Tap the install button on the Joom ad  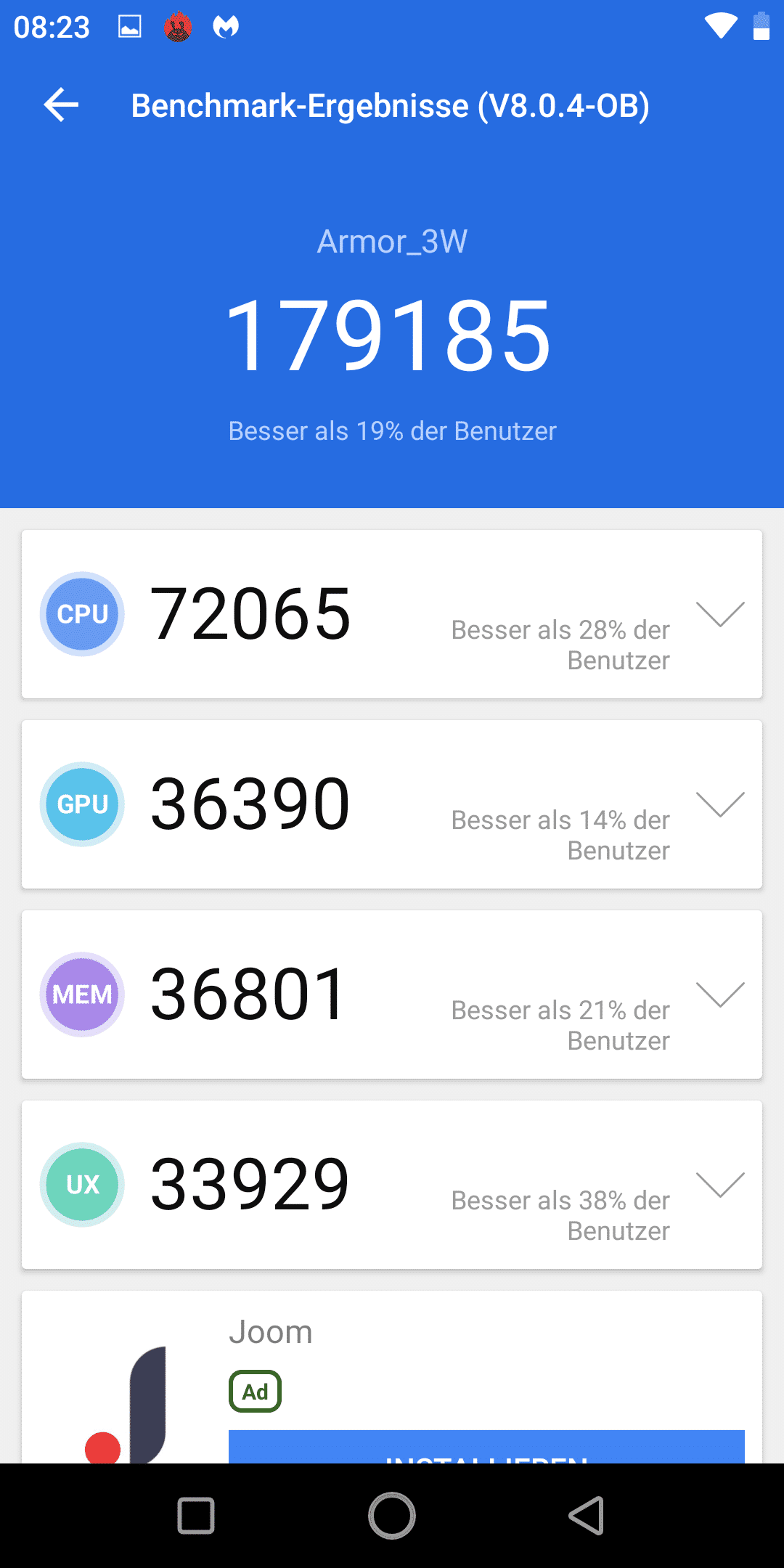pos(486,1447)
